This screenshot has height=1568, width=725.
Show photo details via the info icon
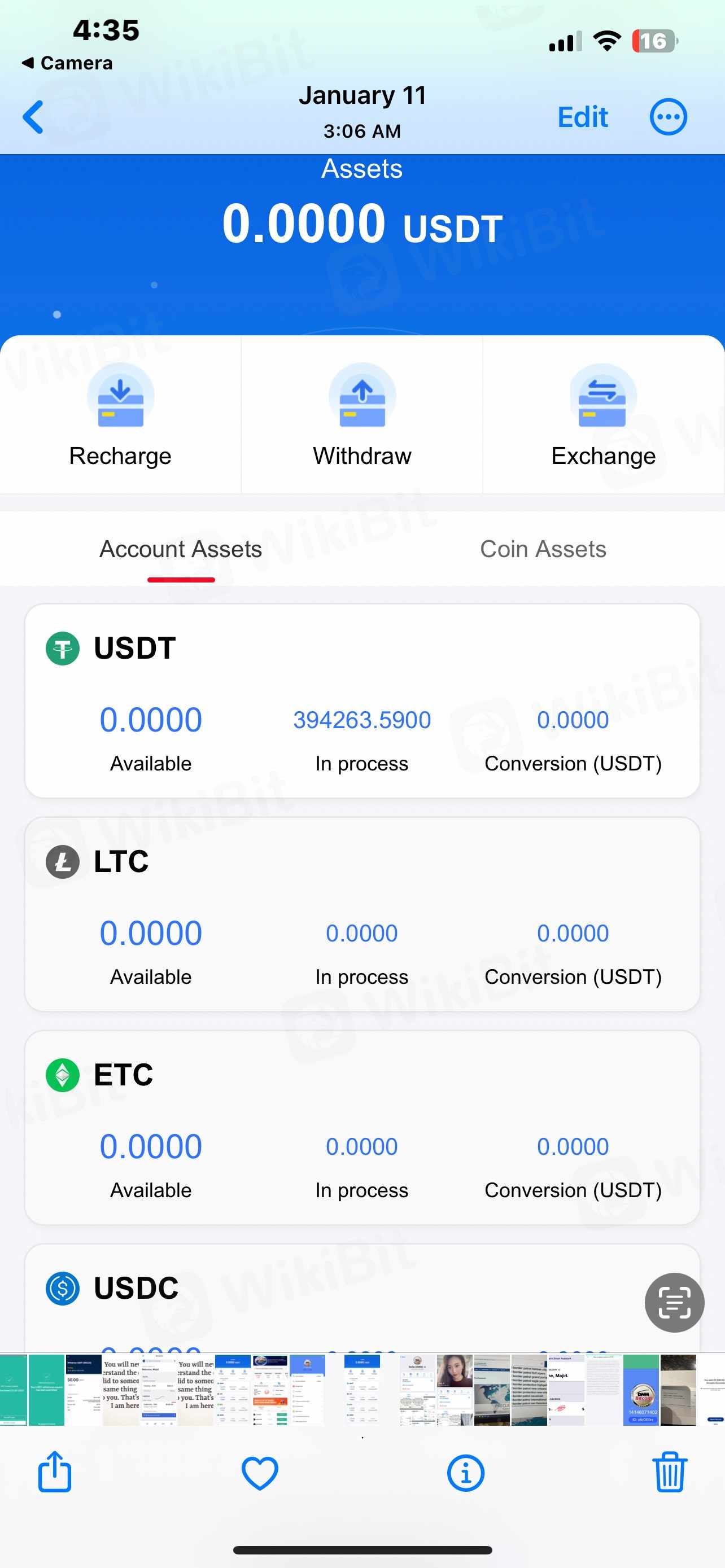(466, 1474)
